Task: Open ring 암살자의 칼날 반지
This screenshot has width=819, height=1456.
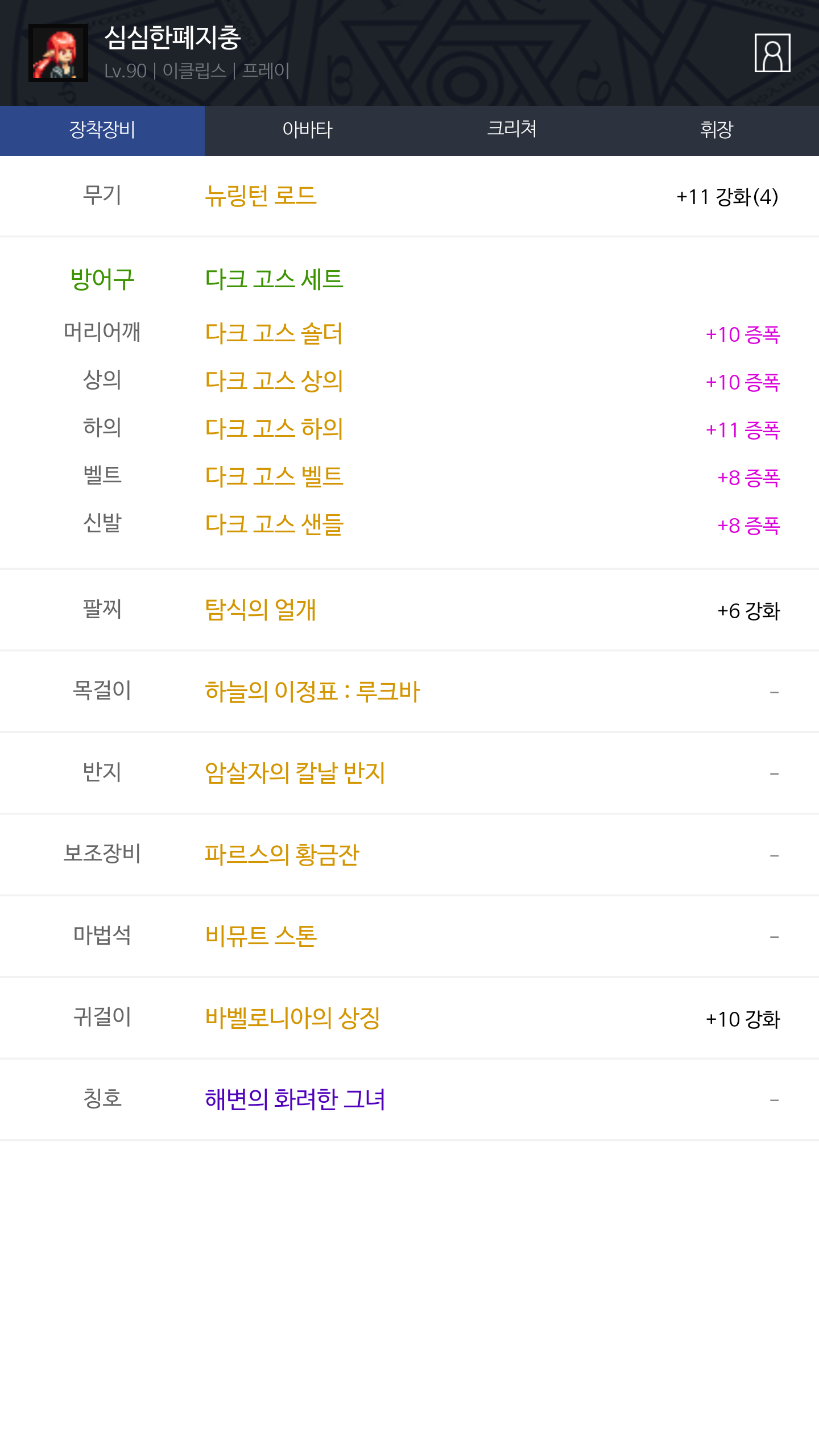Action: 295,773
